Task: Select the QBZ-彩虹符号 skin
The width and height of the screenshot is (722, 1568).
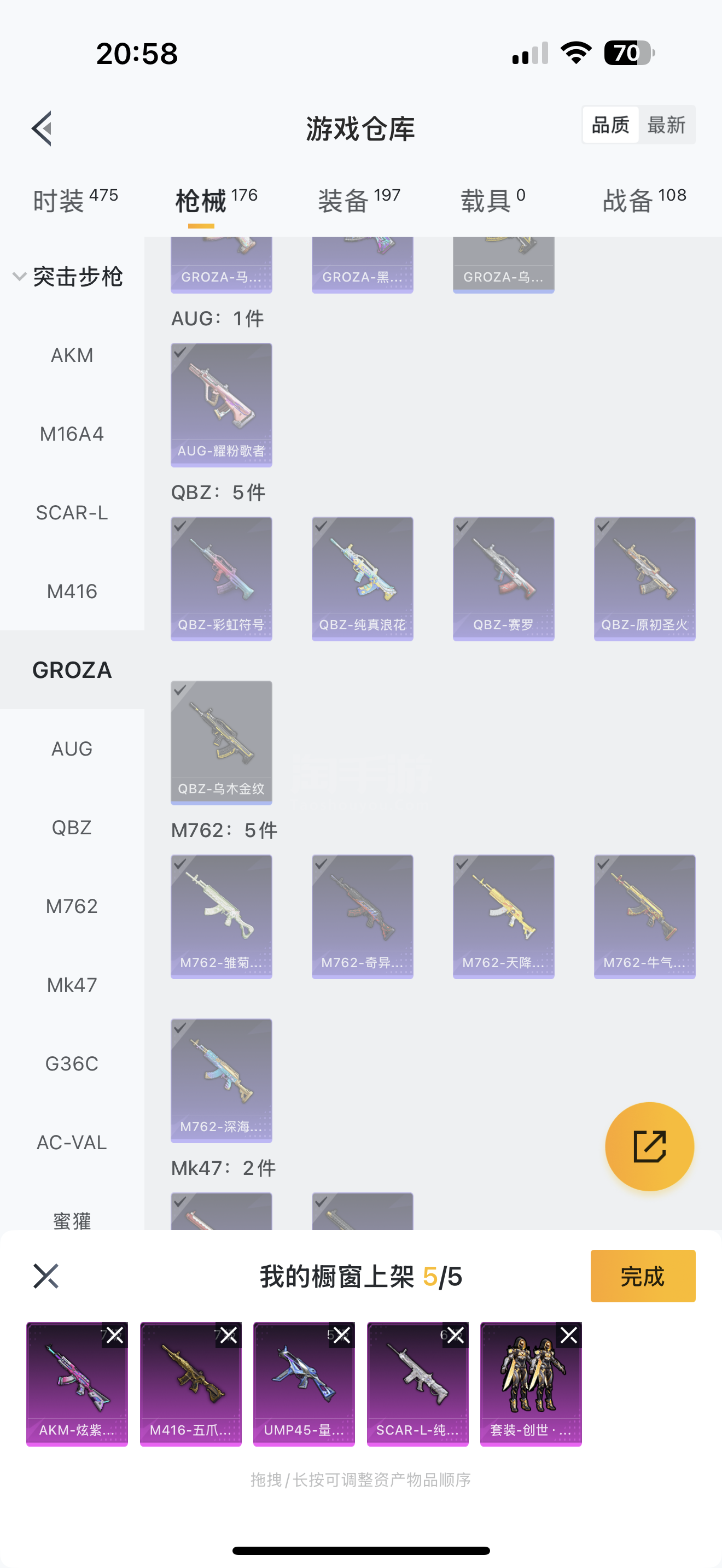Action: (221, 578)
